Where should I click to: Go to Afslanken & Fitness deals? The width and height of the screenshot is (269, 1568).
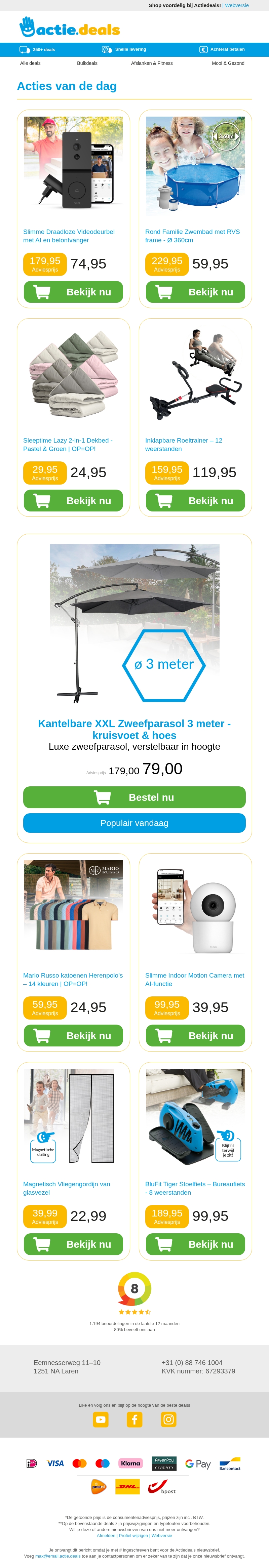[152, 63]
